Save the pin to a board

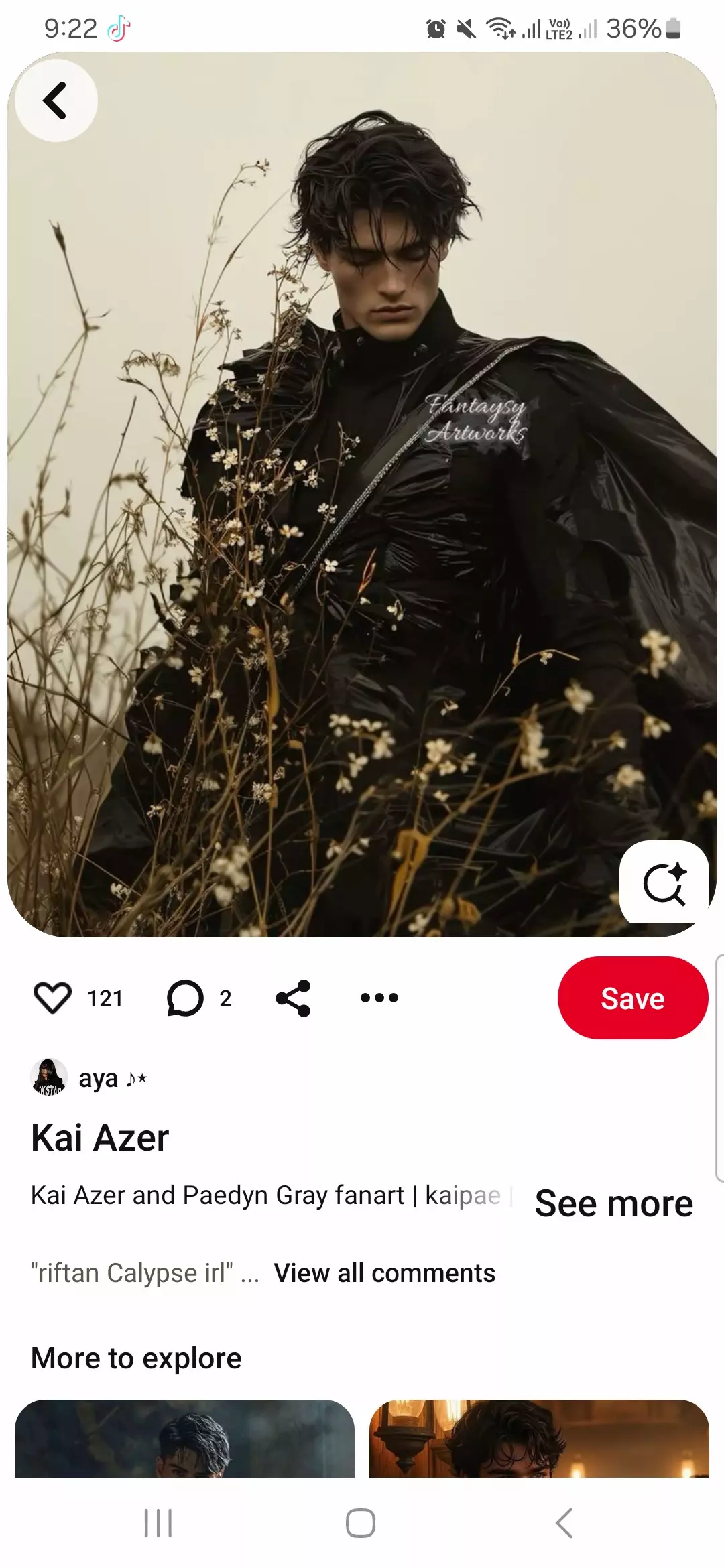[x=632, y=998]
